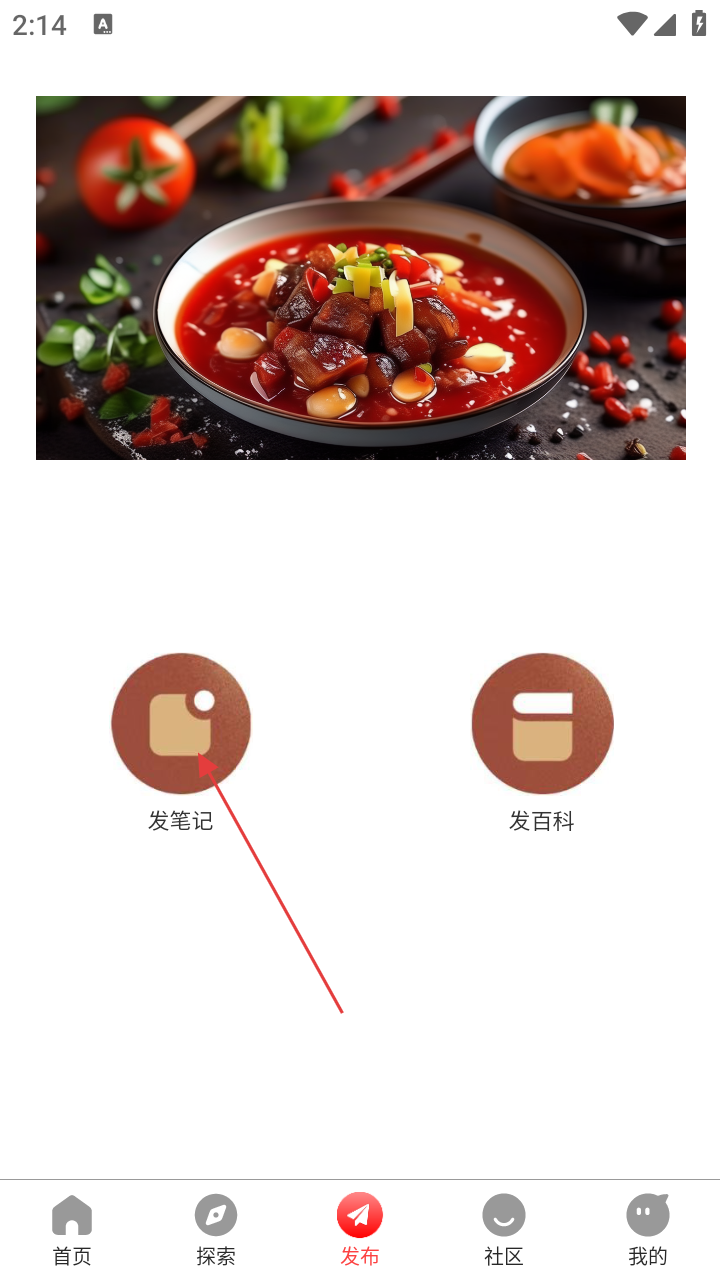Image resolution: width=720 pixels, height=1280 pixels.
Task: Open the 我的 profile tab
Action: click(648, 1230)
